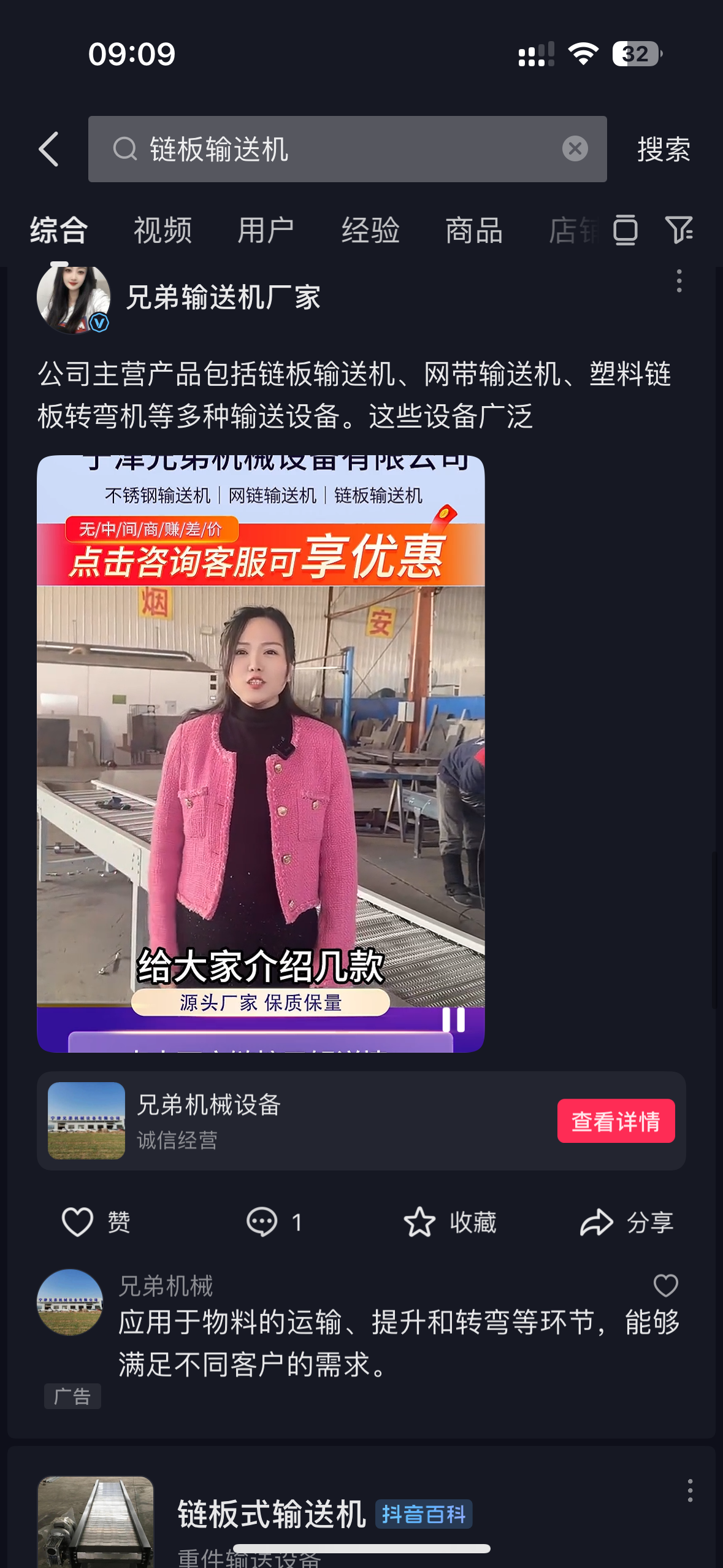Open the 经验 tab
Screen dimensions: 723x1568
point(370,231)
